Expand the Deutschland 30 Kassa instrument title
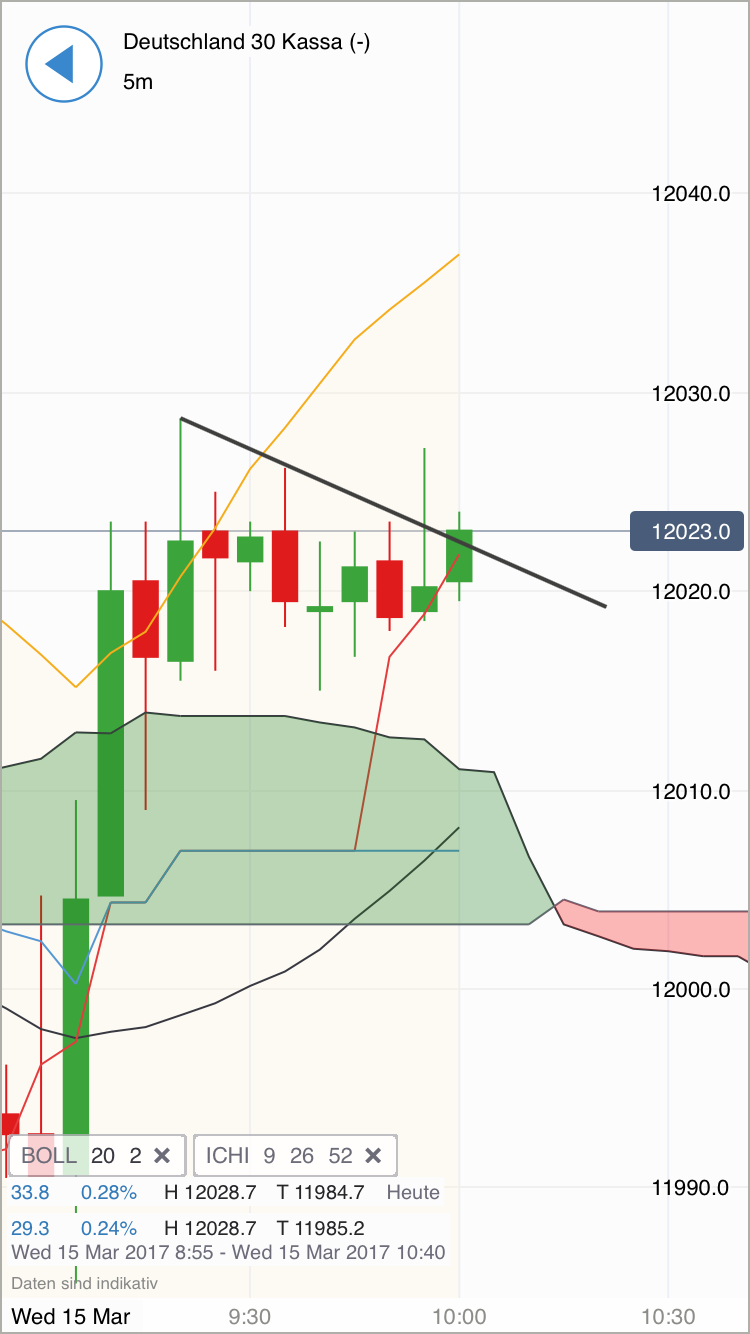This screenshot has height=1334, width=750. (x=246, y=43)
